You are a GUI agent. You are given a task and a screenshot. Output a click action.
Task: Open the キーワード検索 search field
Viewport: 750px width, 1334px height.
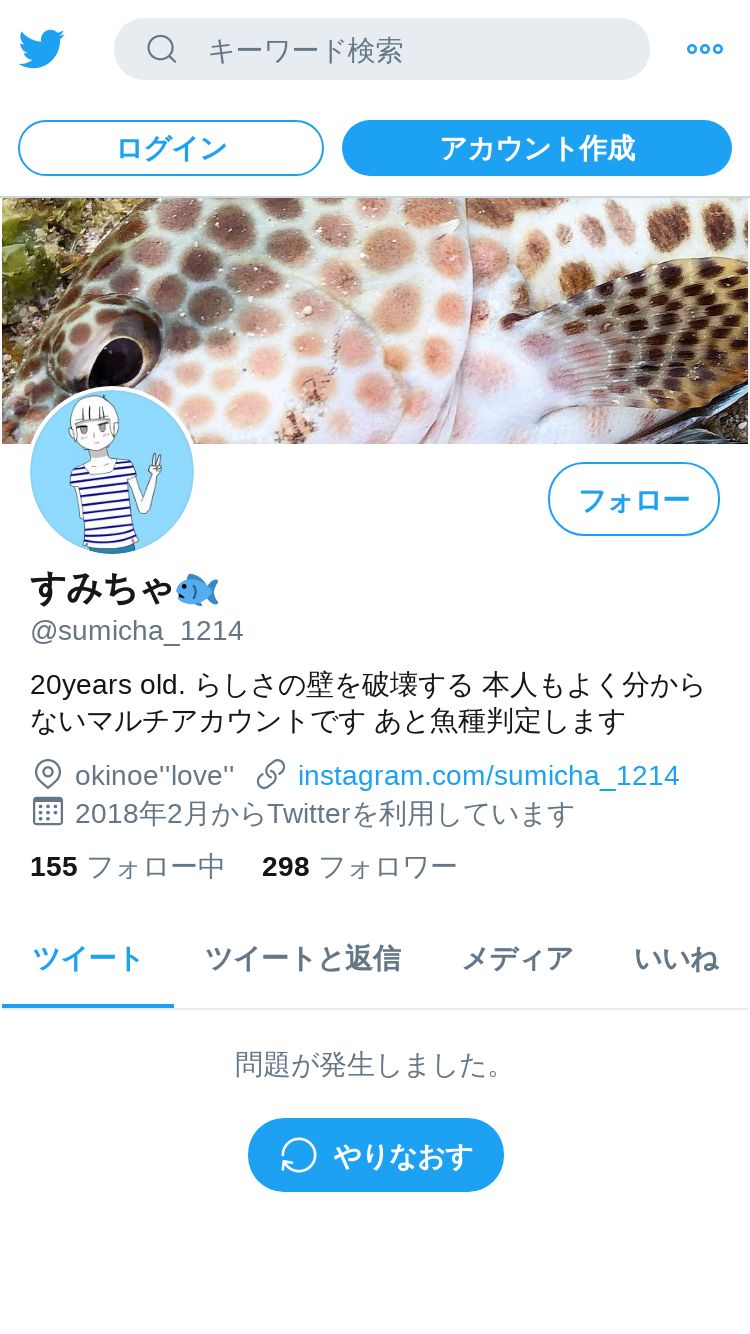click(382, 49)
